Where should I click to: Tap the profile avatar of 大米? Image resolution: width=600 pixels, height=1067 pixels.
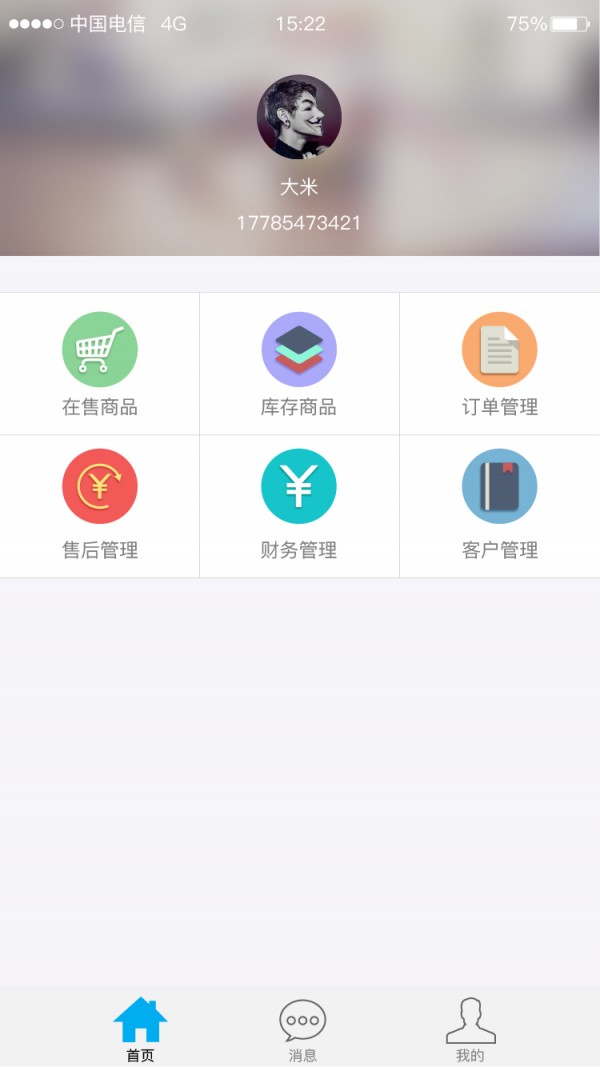[299, 117]
